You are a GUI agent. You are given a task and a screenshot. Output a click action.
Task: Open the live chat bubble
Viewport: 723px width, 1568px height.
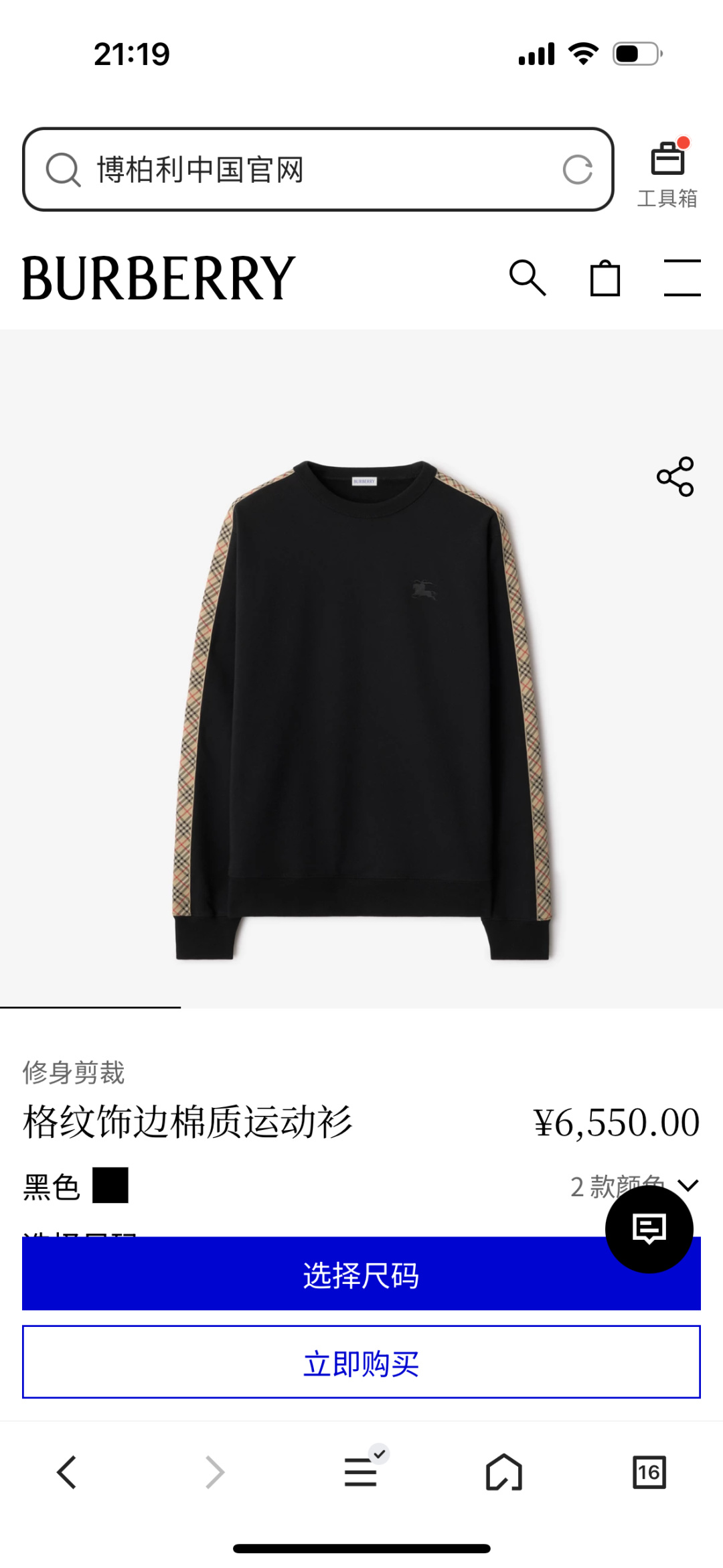click(649, 1229)
